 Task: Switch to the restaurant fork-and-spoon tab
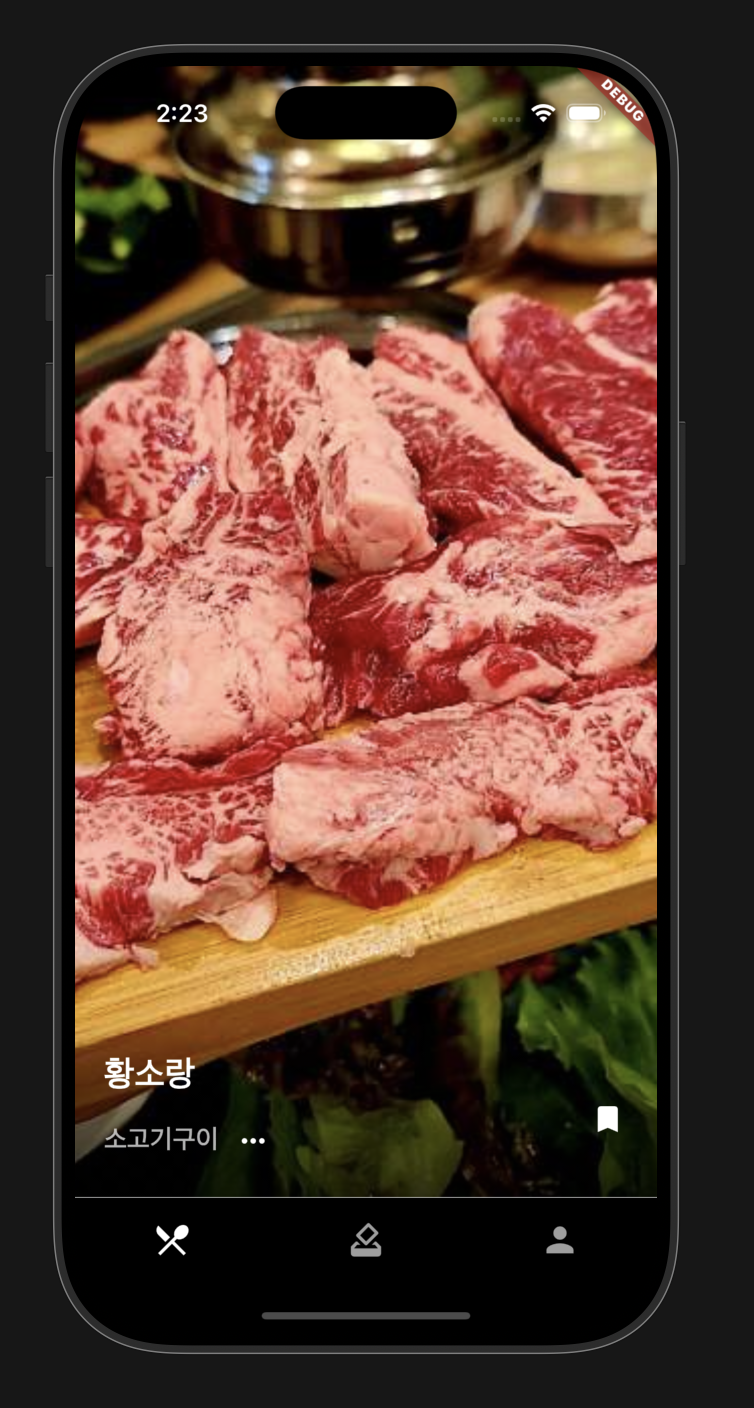[x=172, y=1240]
